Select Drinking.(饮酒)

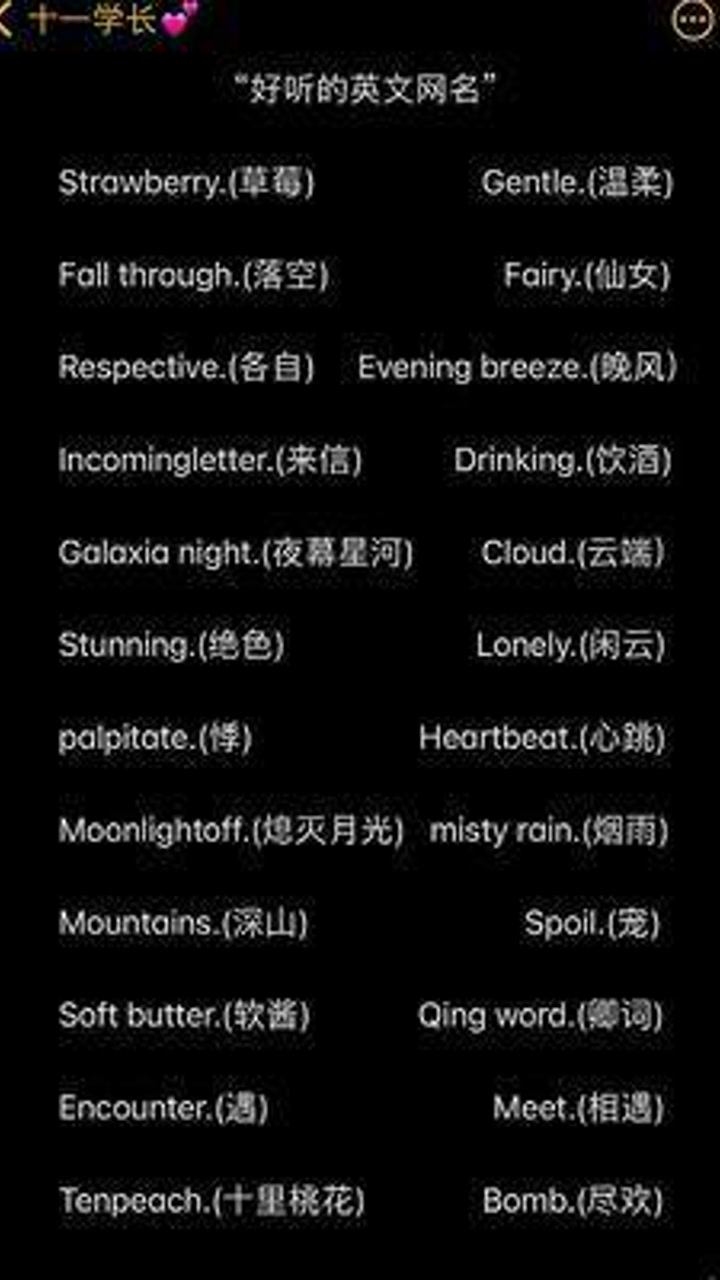pos(563,460)
